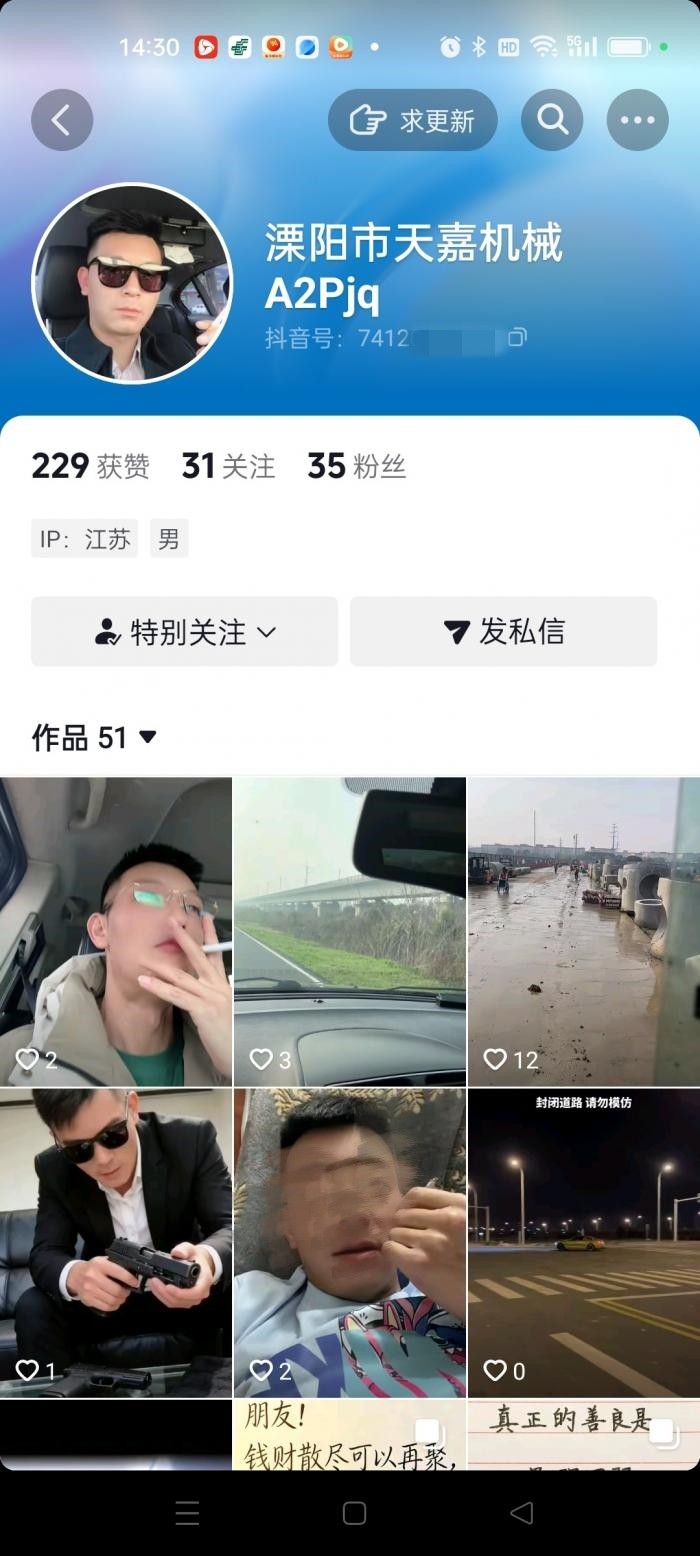Open the three-dot overflow menu
This screenshot has width=700, height=1556.
(x=637, y=120)
